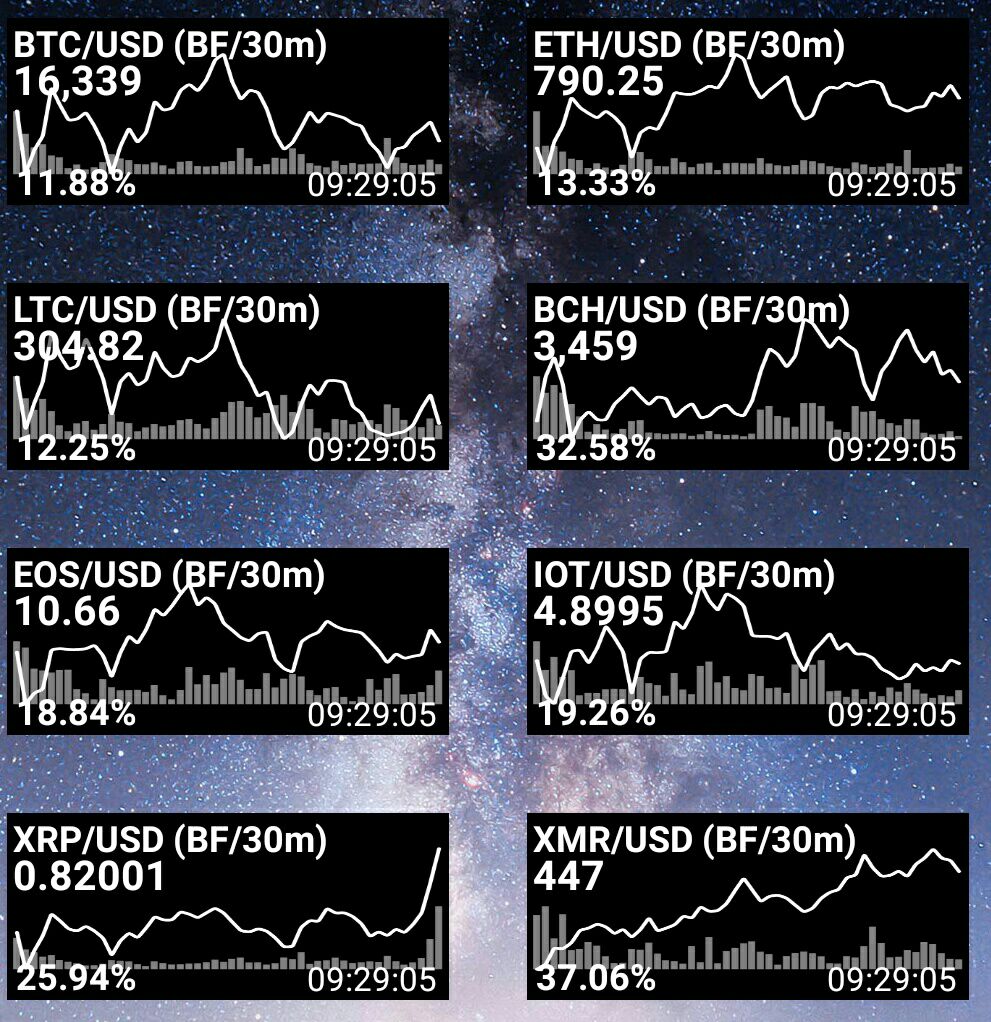Open the BTC/USD price widget
The image size is (991, 1022).
pos(228,111)
